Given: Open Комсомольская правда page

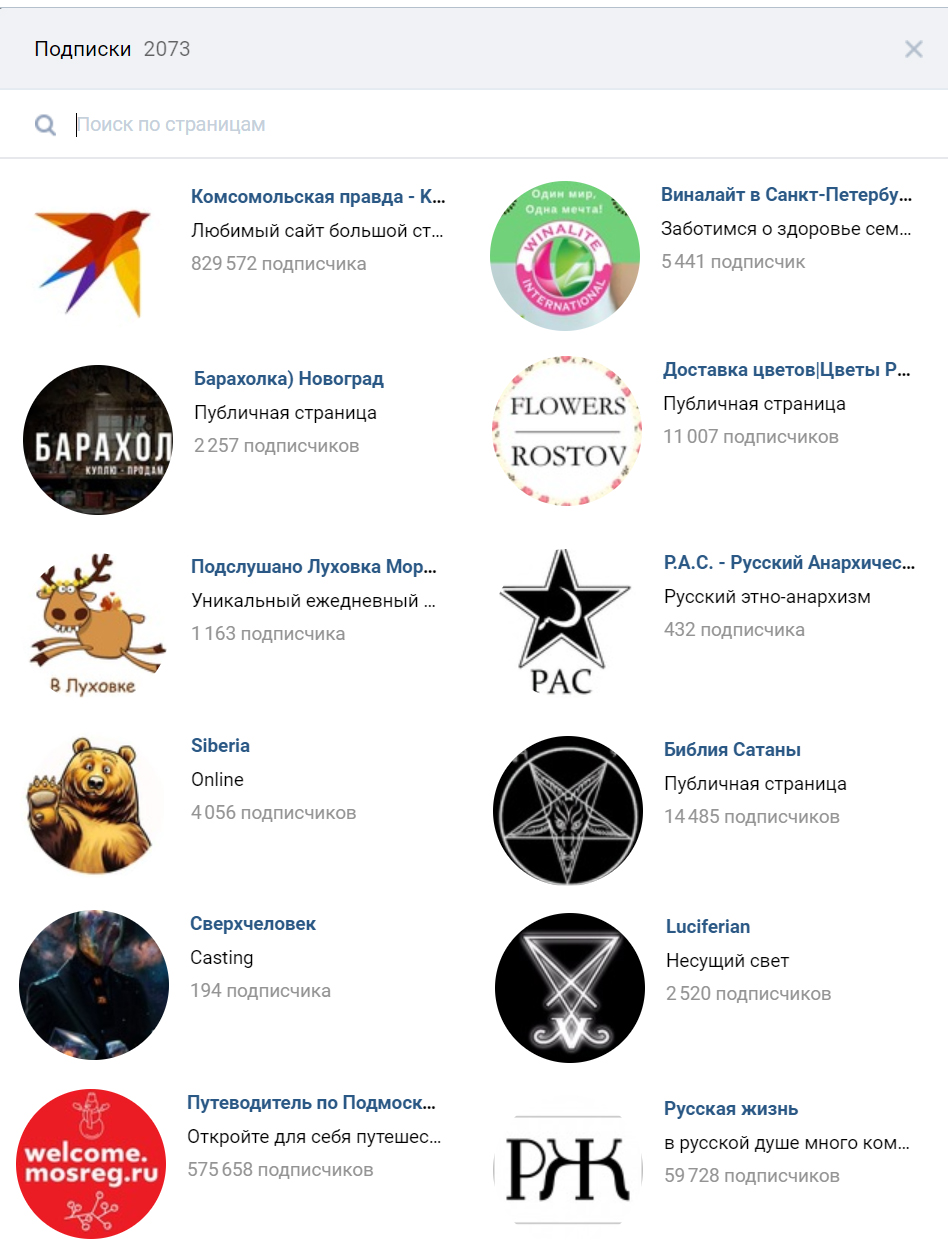Looking at the screenshot, I should tap(318, 197).
